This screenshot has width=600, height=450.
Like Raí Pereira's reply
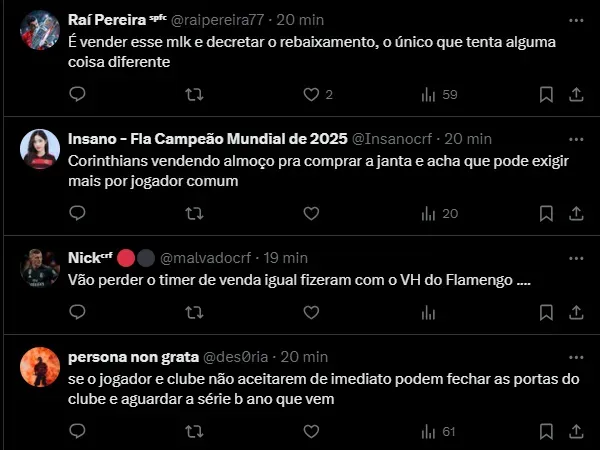pos(311,95)
